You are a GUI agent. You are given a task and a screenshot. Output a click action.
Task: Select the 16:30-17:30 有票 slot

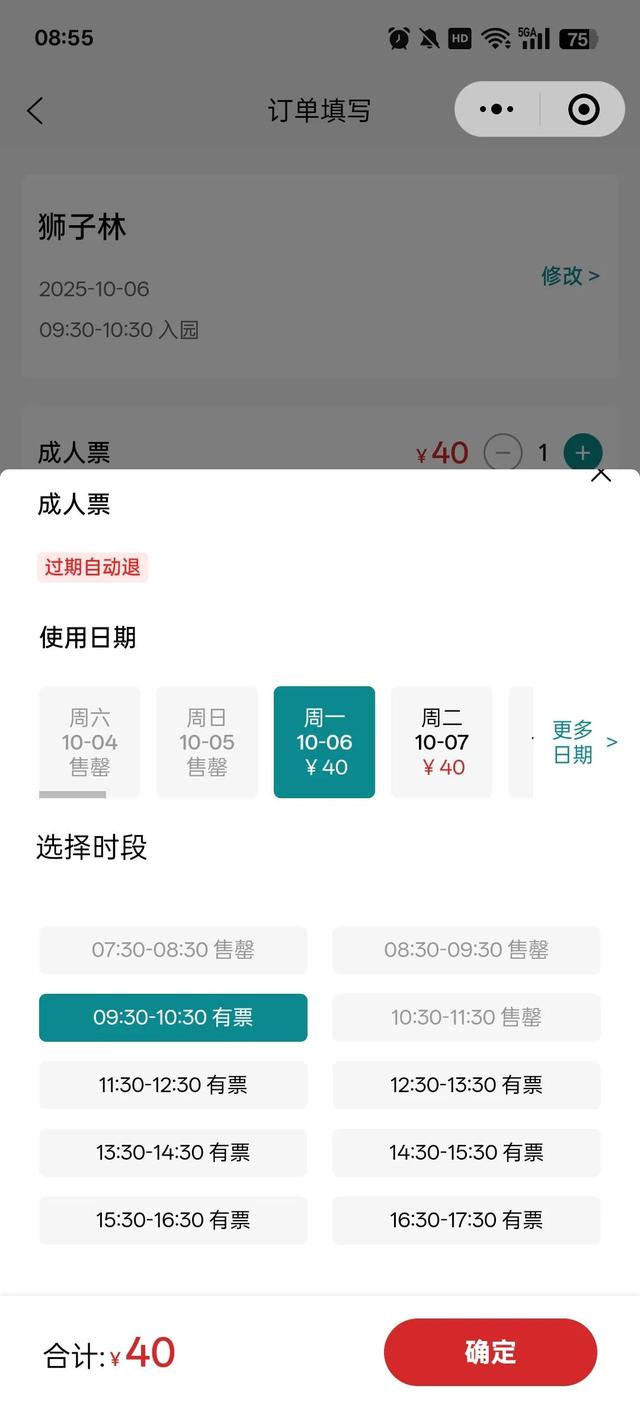pos(466,1220)
